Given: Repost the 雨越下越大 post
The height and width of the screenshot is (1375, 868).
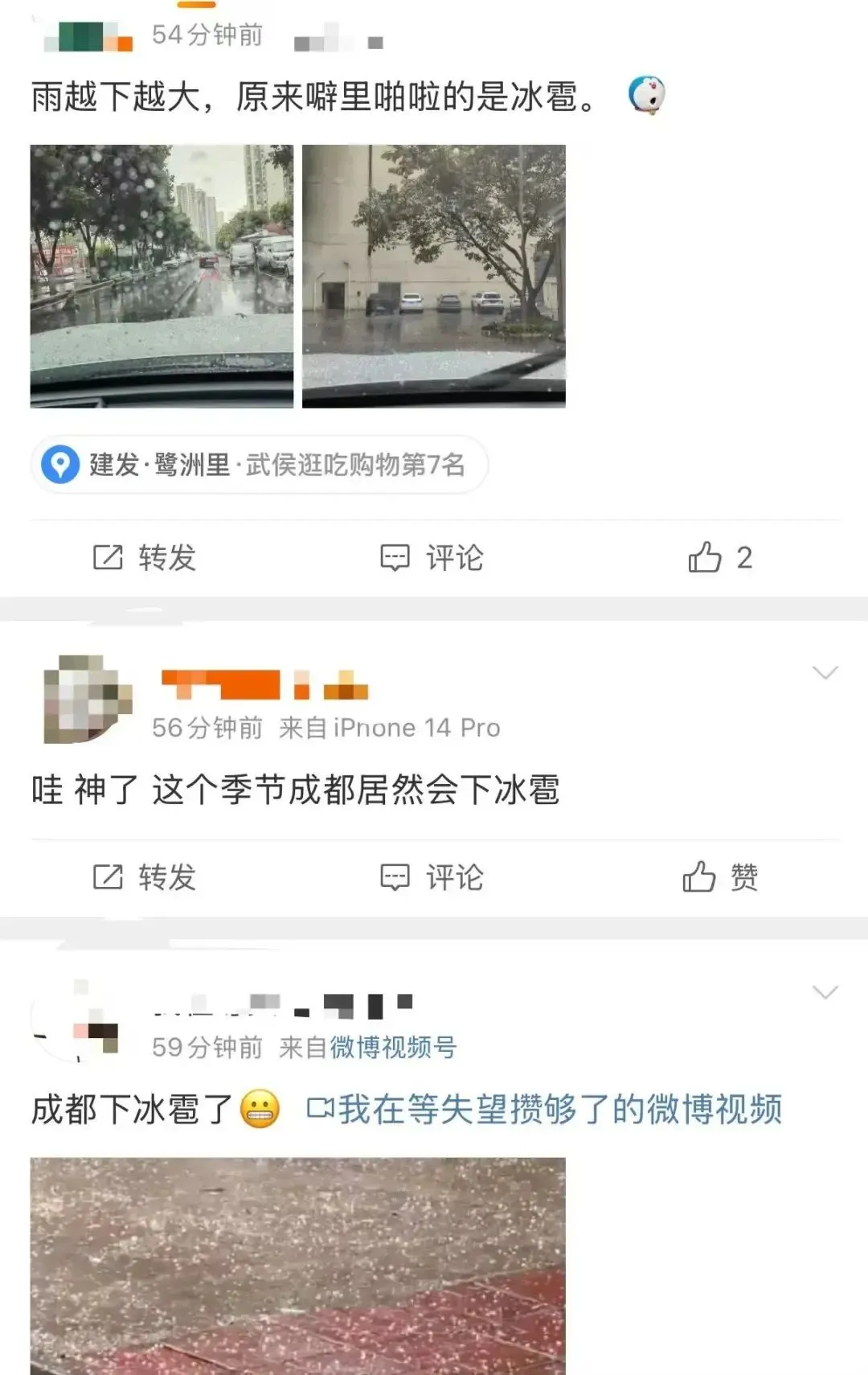Looking at the screenshot, I should [145, 557].
